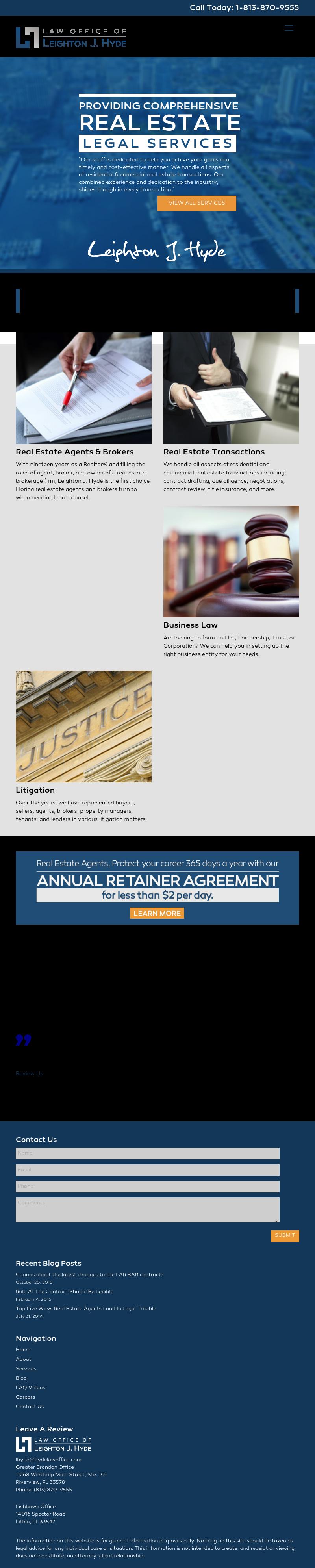Tap View All Services button
The height and width of the screenshot is (1568, 315).
196,203
